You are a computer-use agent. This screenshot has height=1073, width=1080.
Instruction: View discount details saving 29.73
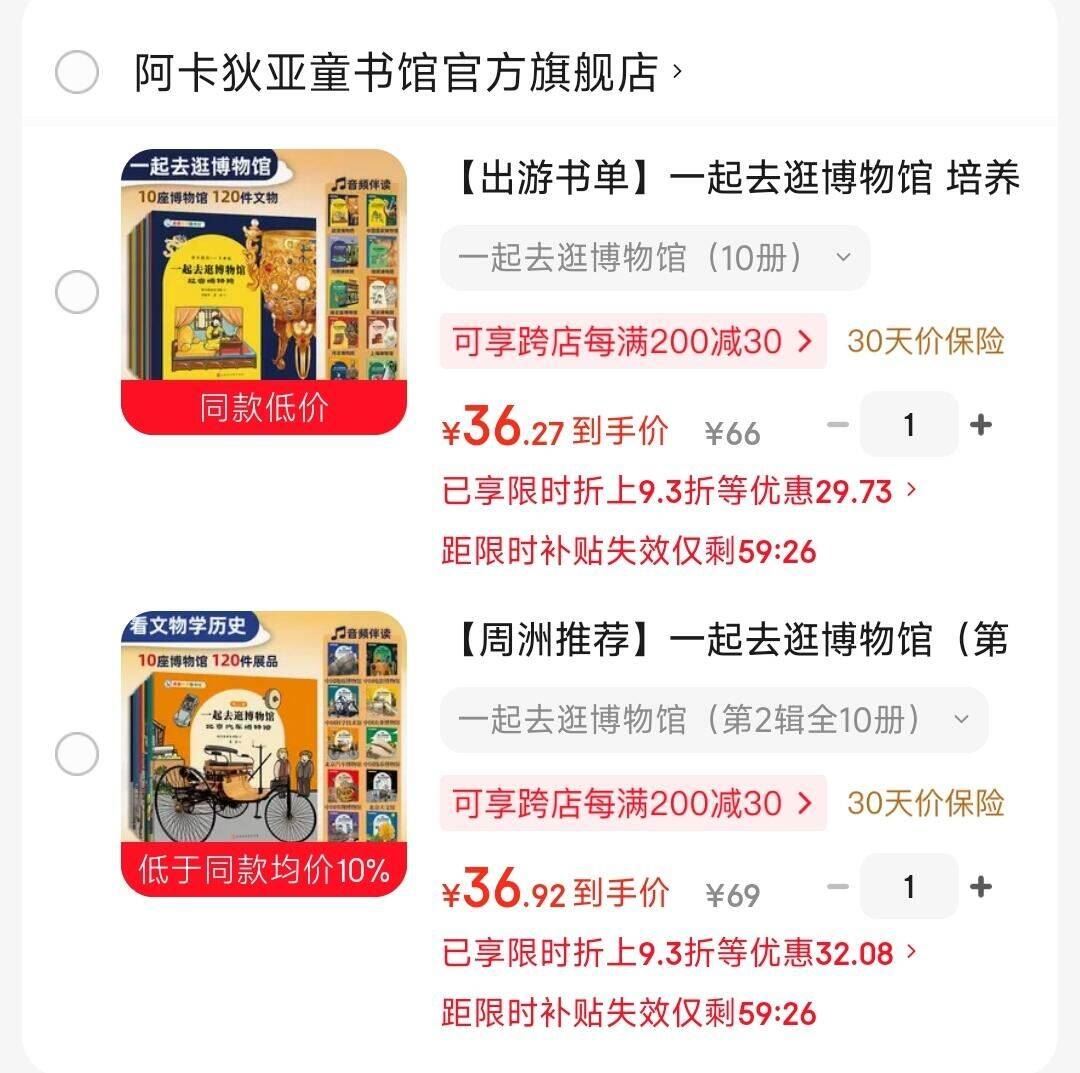pos(679,491)
